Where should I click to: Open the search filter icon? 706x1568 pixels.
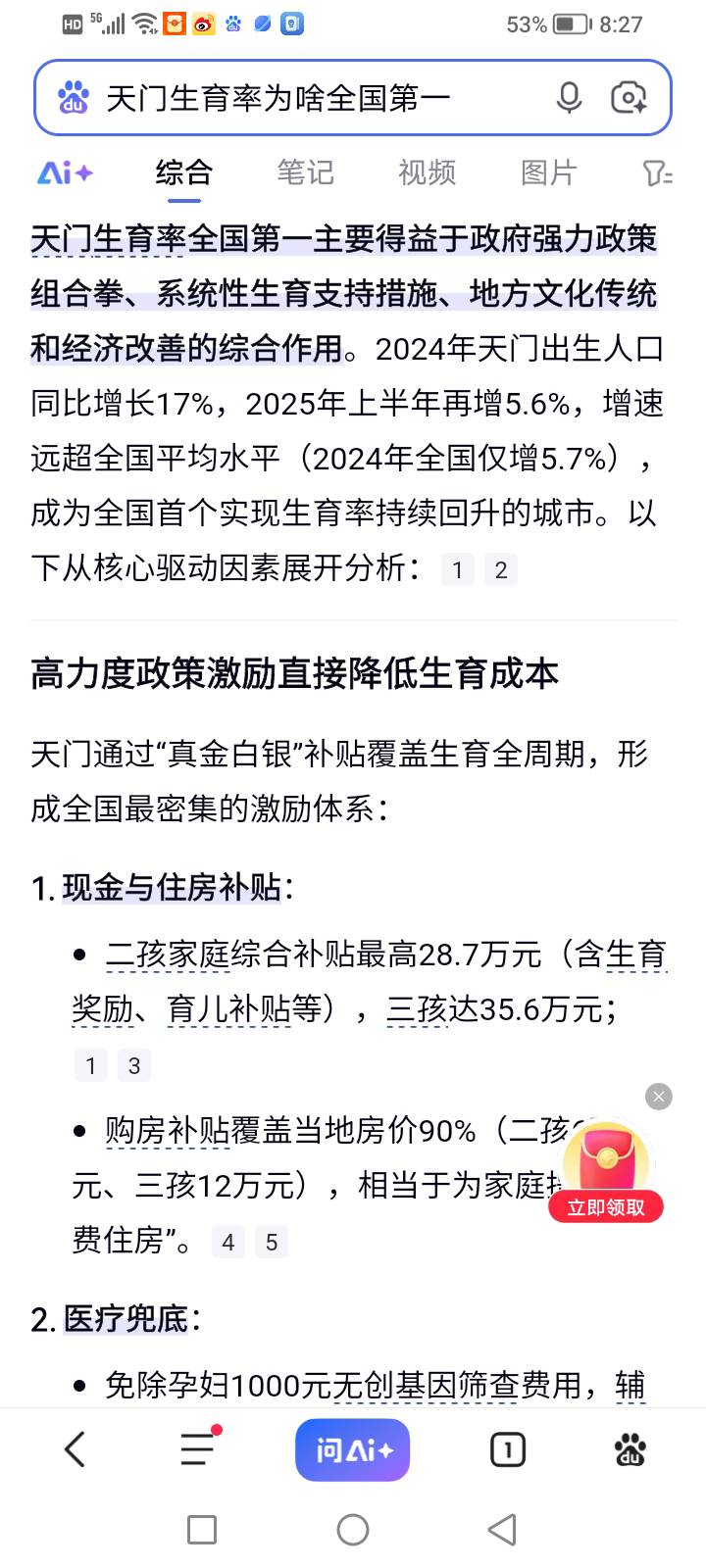657,173
